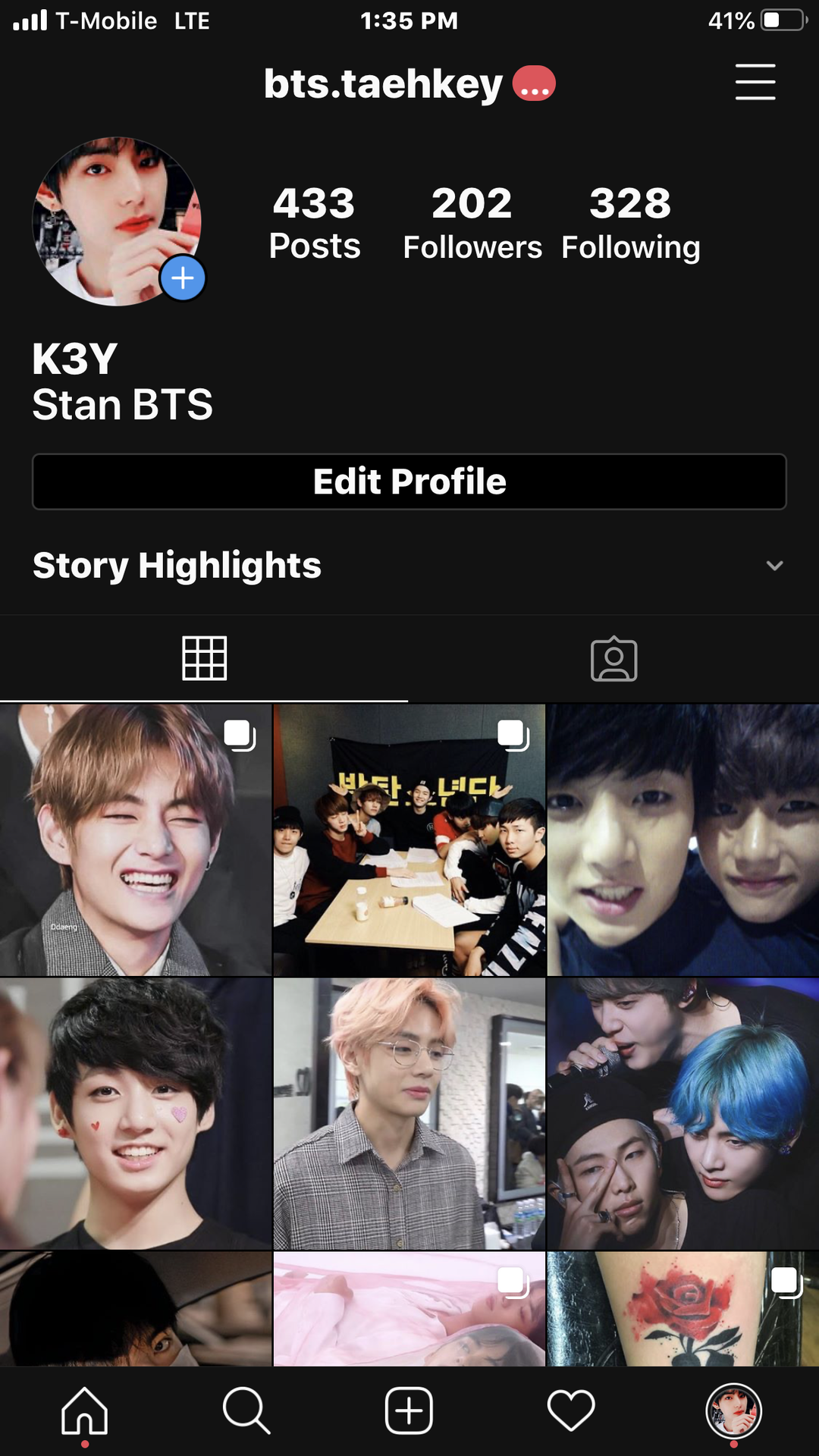Open the red rose tattoo post
The width and height of the screenshot is (819, 1456).
point(682,1309)
